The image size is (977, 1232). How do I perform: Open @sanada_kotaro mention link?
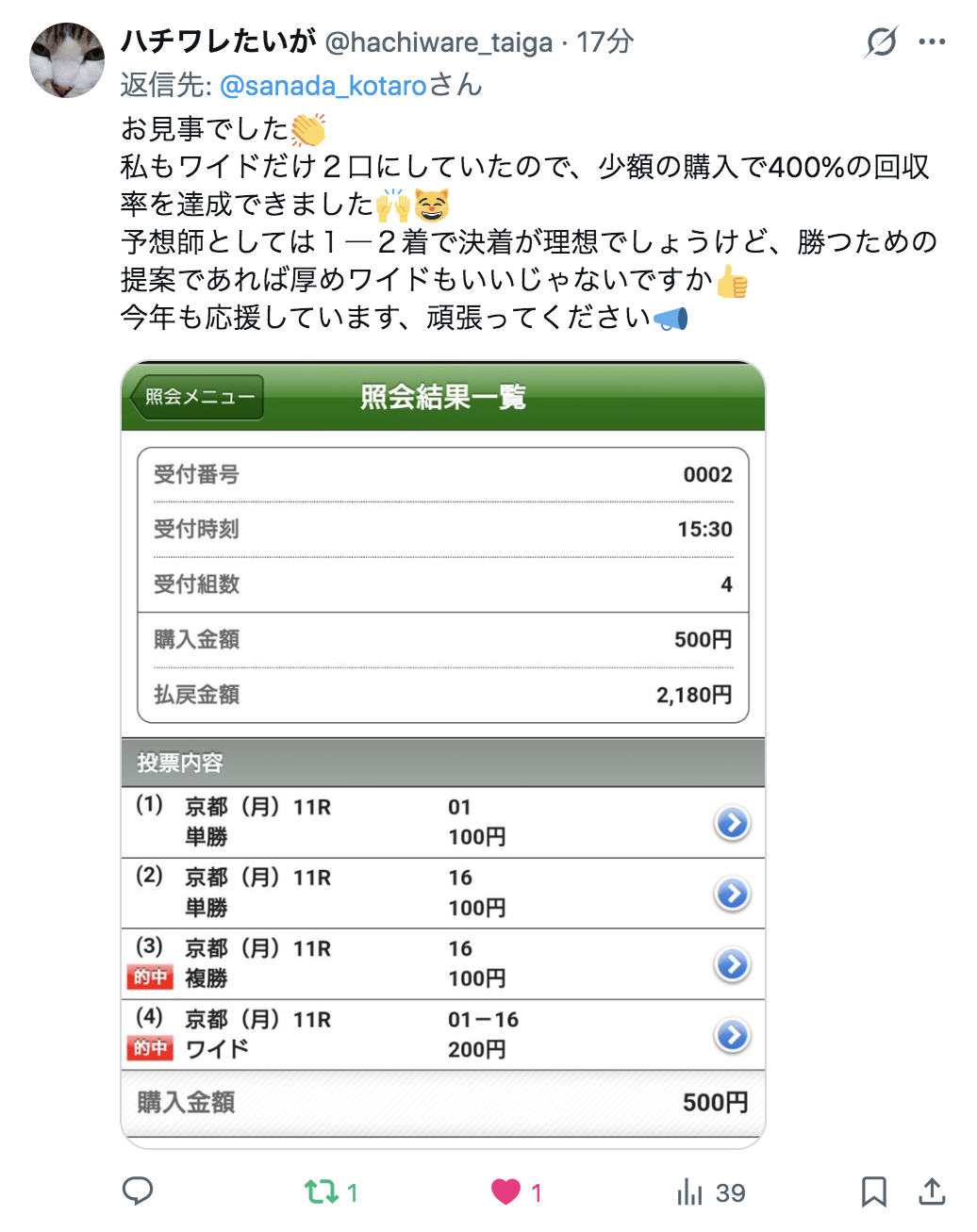(x=323, y=86)
